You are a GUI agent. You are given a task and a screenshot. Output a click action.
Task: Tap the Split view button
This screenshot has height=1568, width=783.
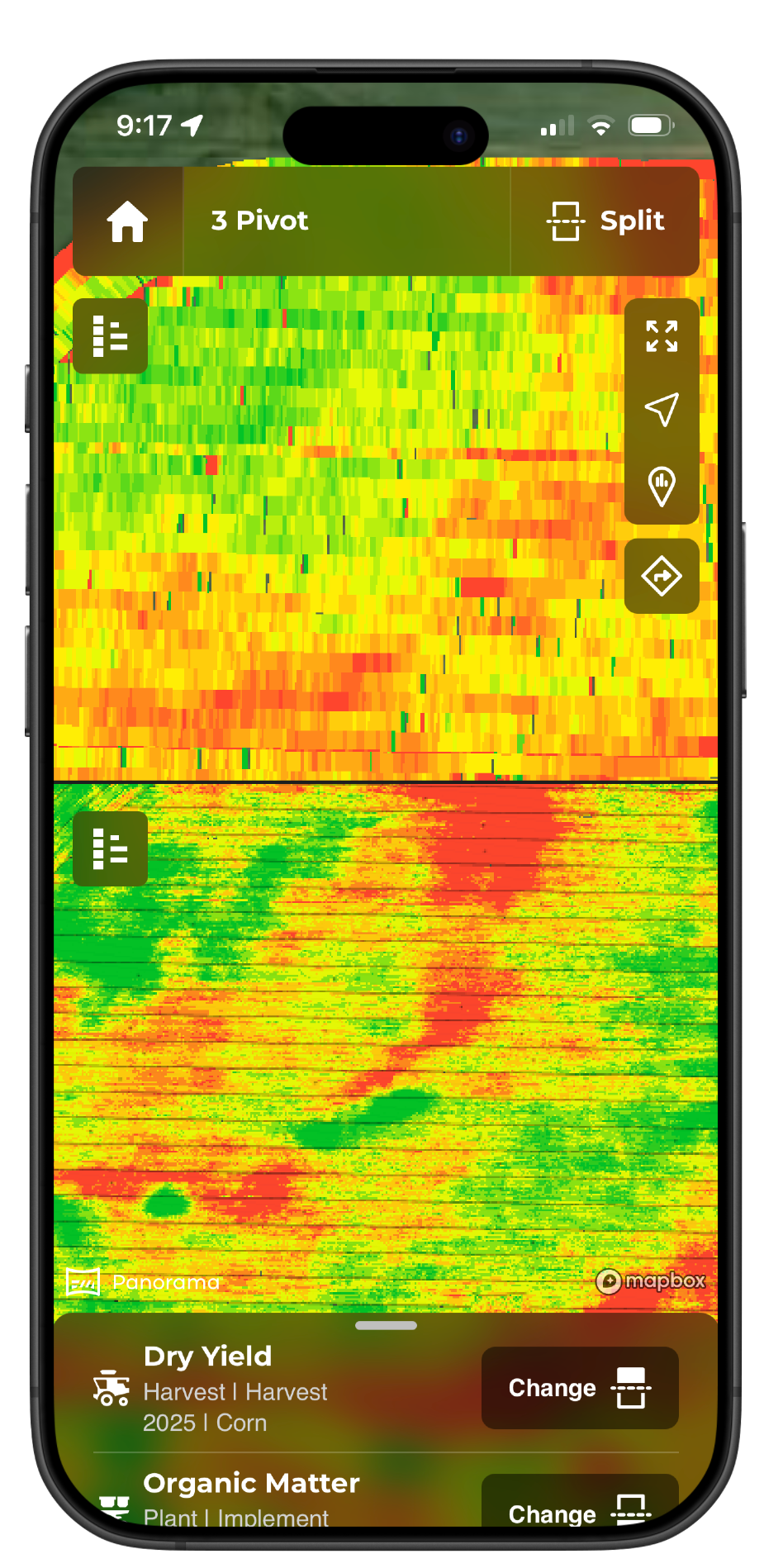pos(605,221)
